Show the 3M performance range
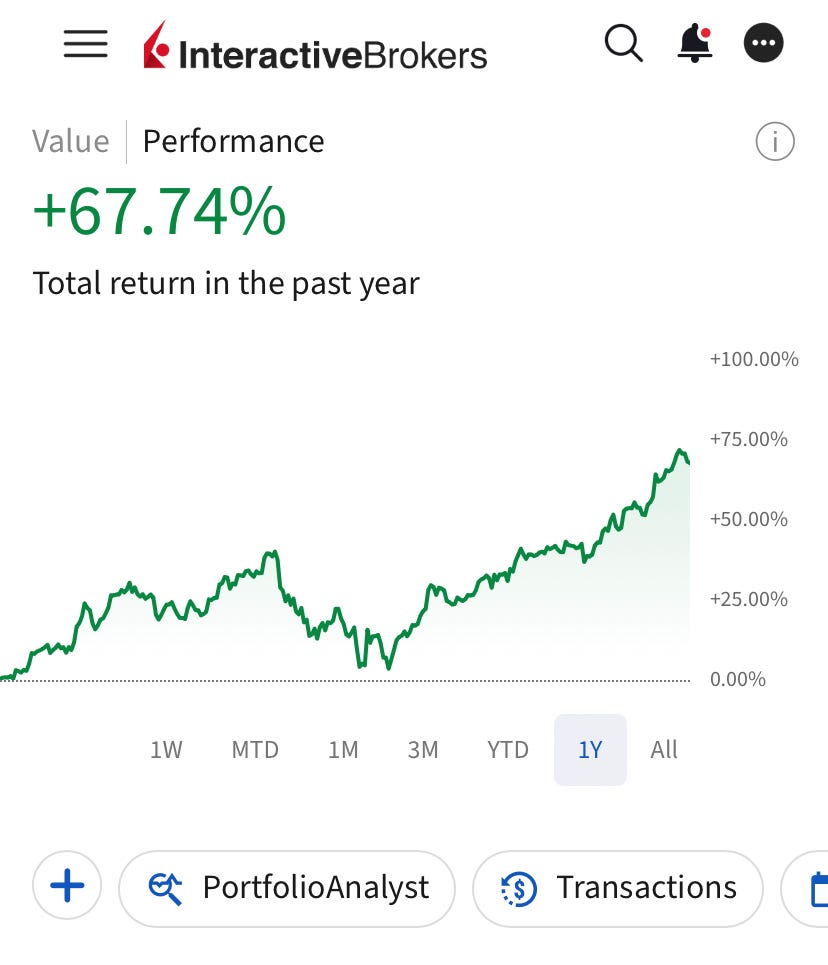 coord(423,750)
